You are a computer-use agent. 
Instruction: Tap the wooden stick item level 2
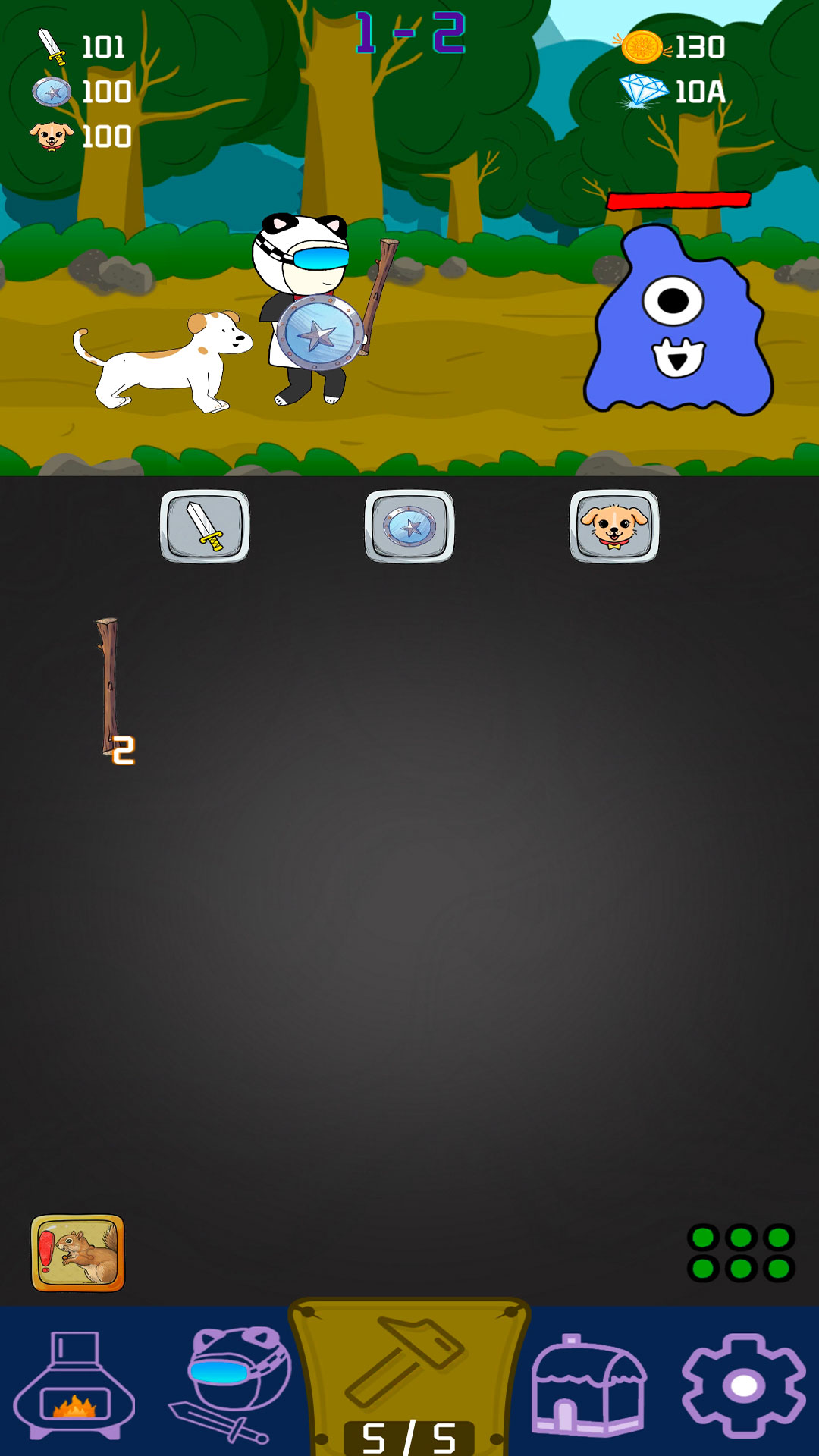[112, 689]
